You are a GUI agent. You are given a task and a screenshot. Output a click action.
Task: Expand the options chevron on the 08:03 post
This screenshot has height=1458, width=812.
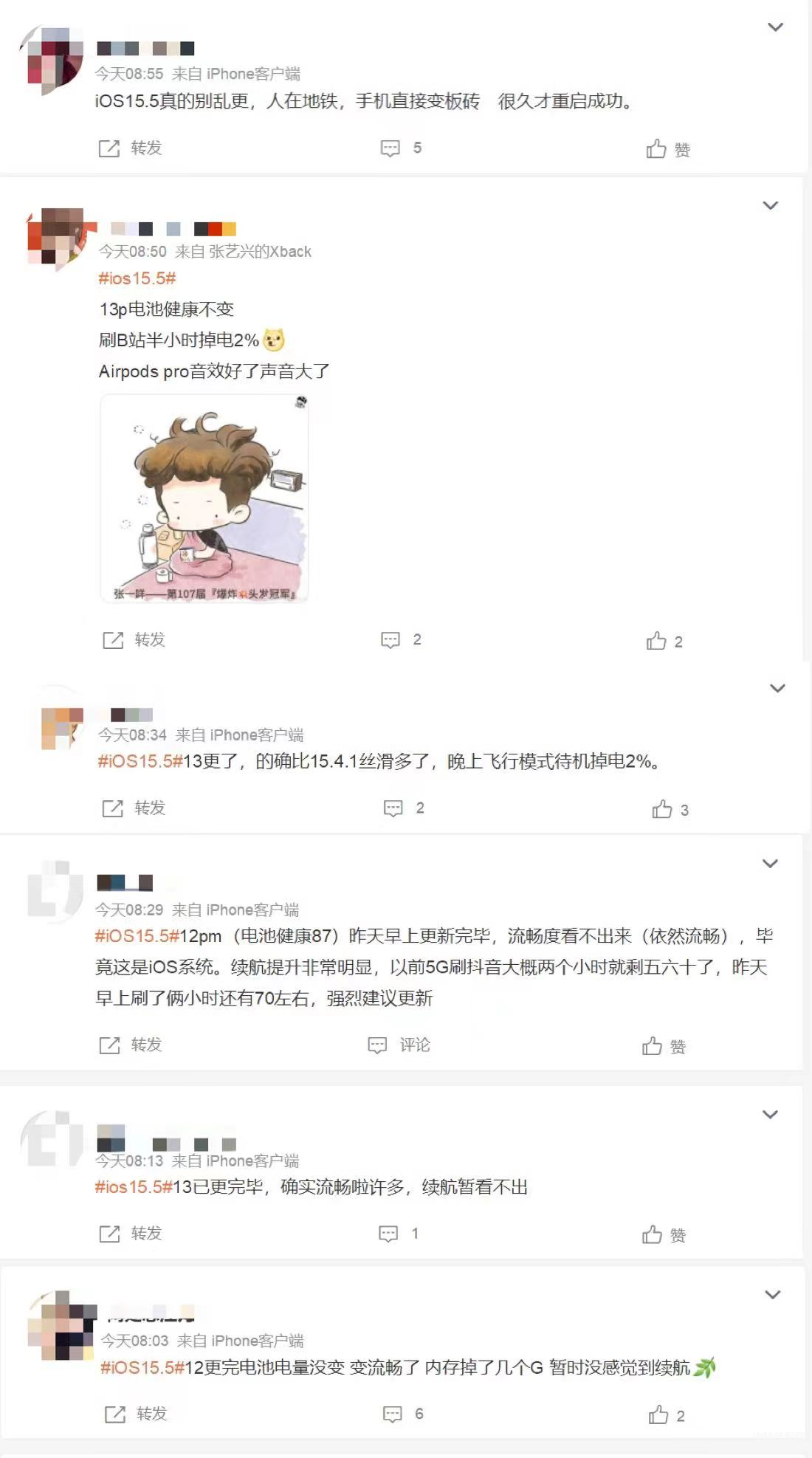[x=772, y=1295]
